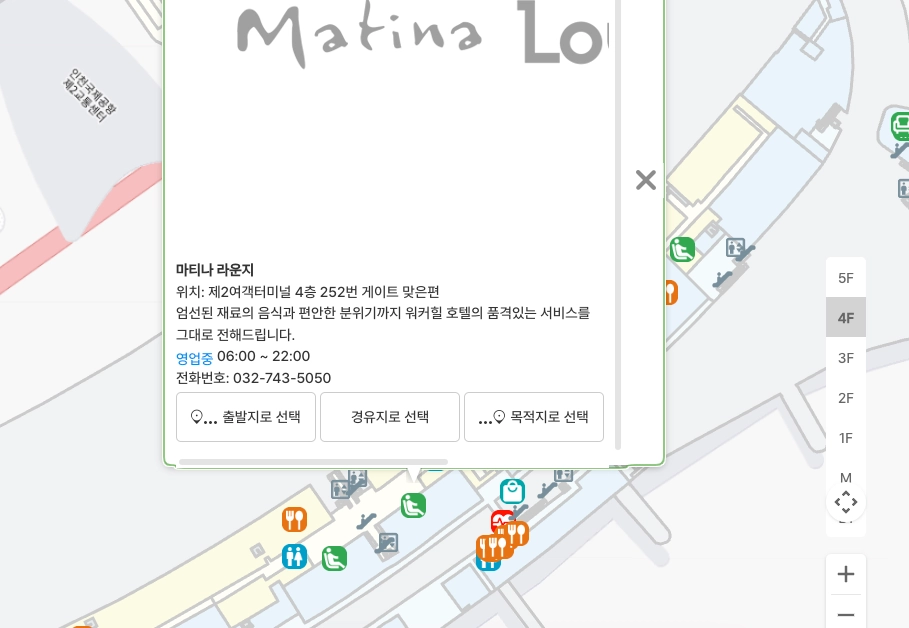
Task: Switch the map to floor 2F
Action: [846, 398]
